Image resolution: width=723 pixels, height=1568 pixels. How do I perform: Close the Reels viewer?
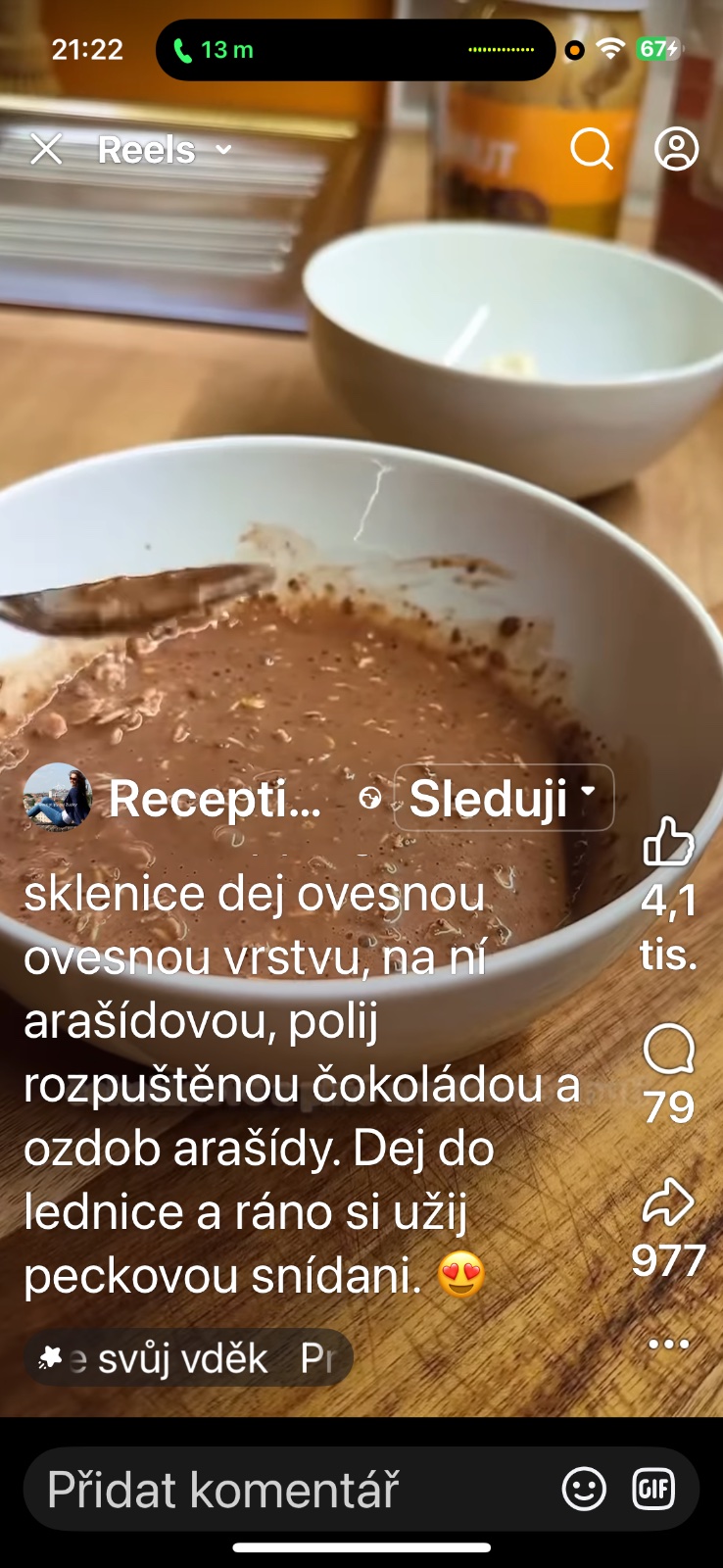[x=46, y=150]
